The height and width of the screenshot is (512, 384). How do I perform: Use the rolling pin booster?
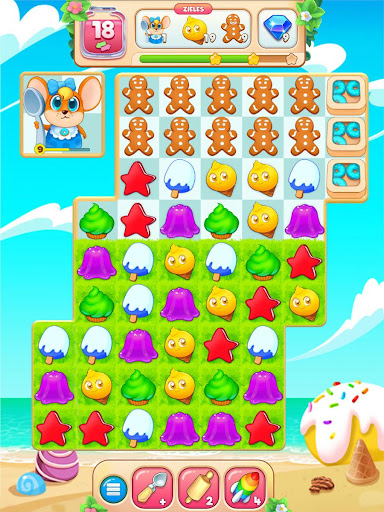[x=199, y=488]
